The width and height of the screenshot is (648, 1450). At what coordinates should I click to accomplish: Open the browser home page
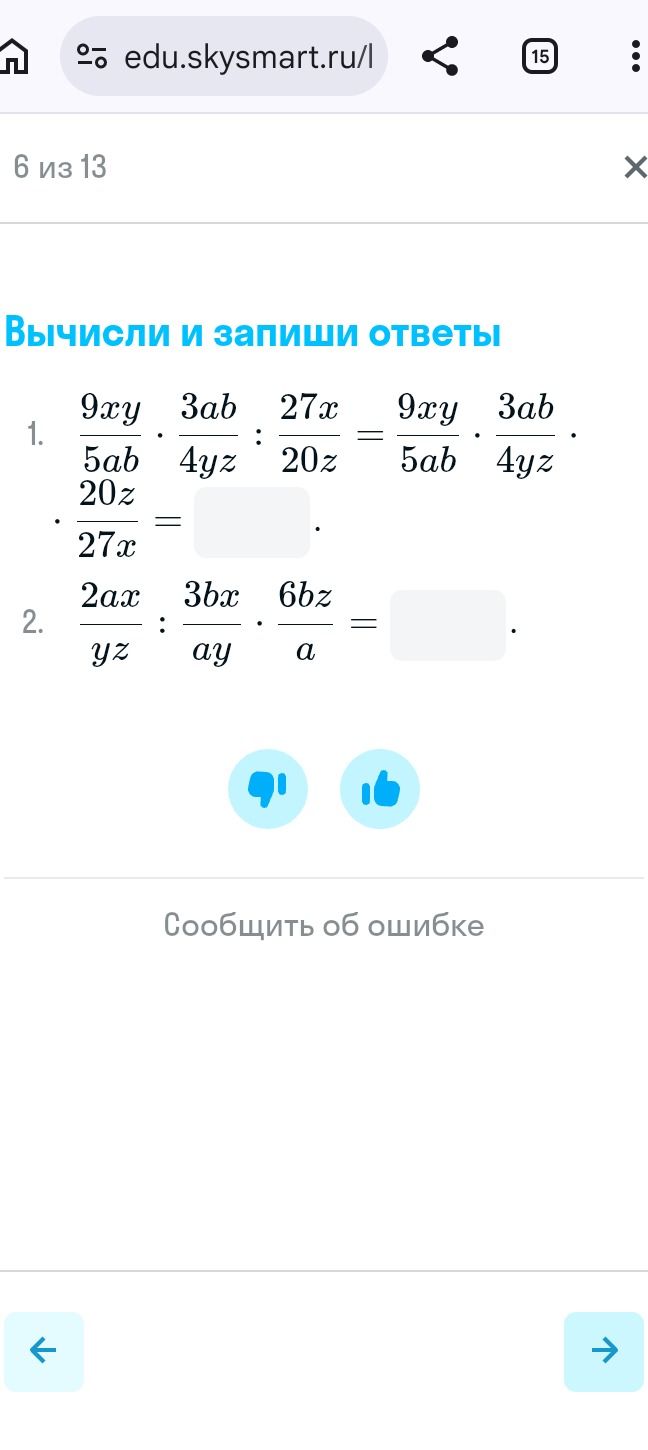[12, 57]
